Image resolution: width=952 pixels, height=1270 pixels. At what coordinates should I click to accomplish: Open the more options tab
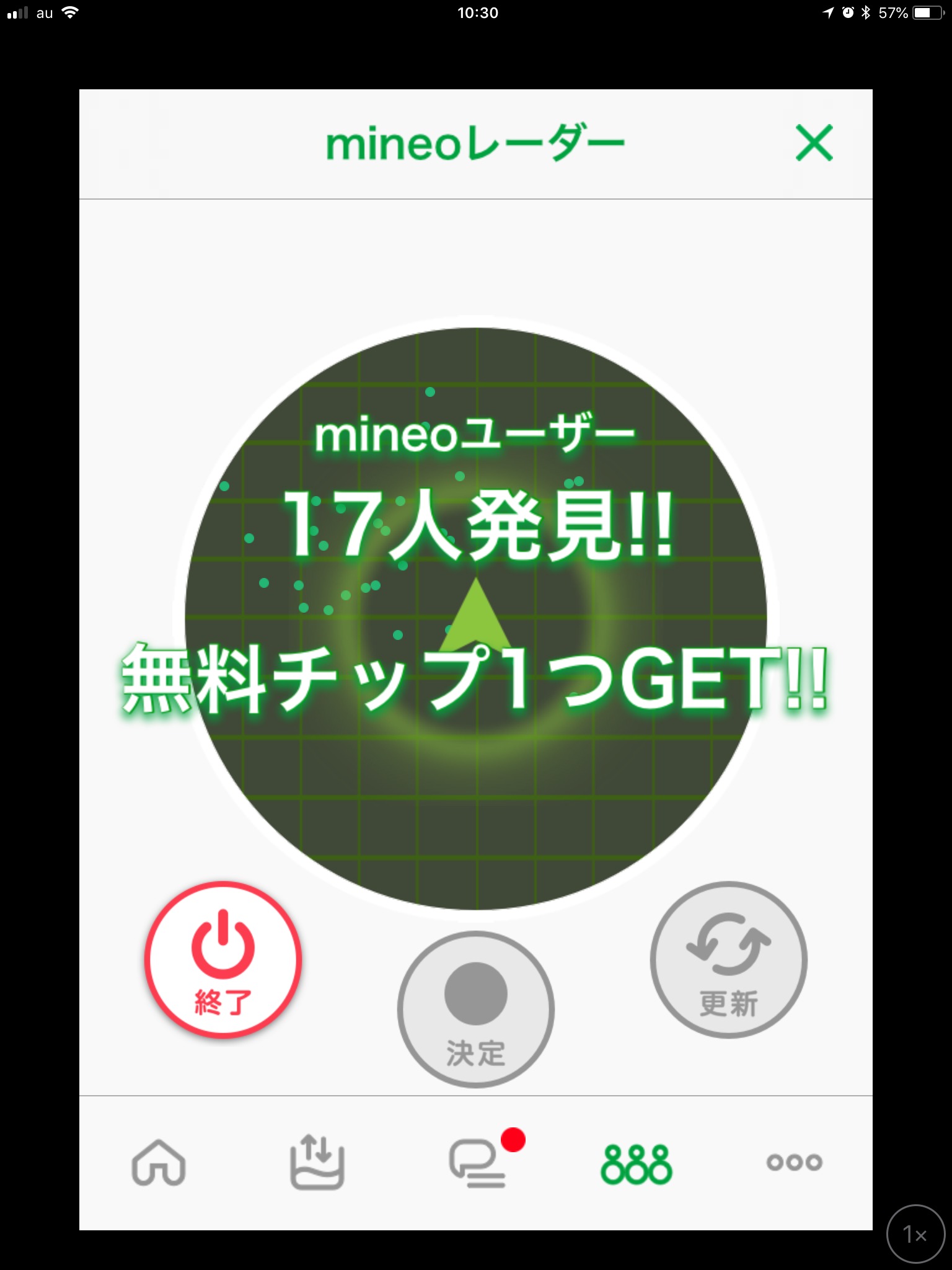(x=794, y=1162)
